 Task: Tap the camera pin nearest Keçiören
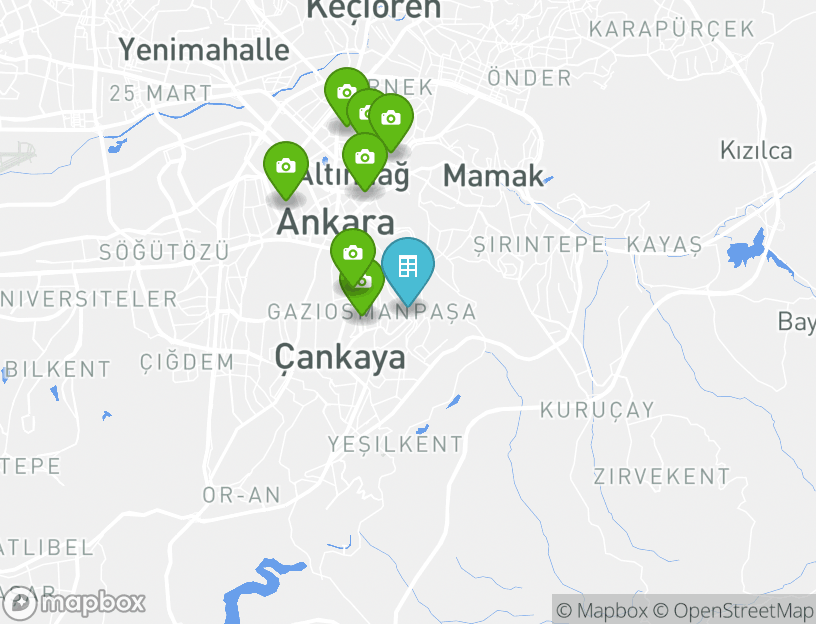coord(346,92)
